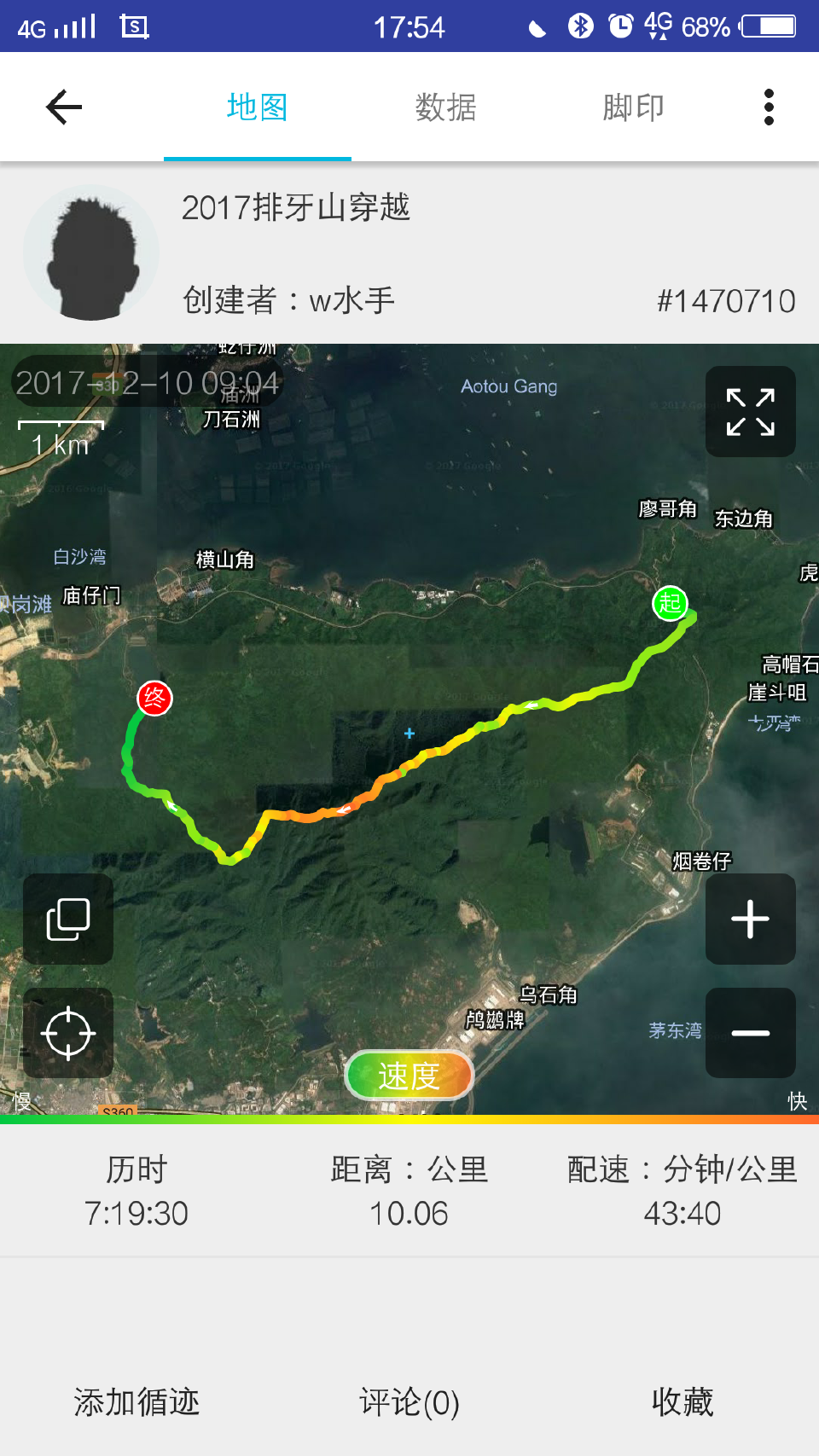
Task: Open creator w水手's profile avatar
Action: coord(91,253)
